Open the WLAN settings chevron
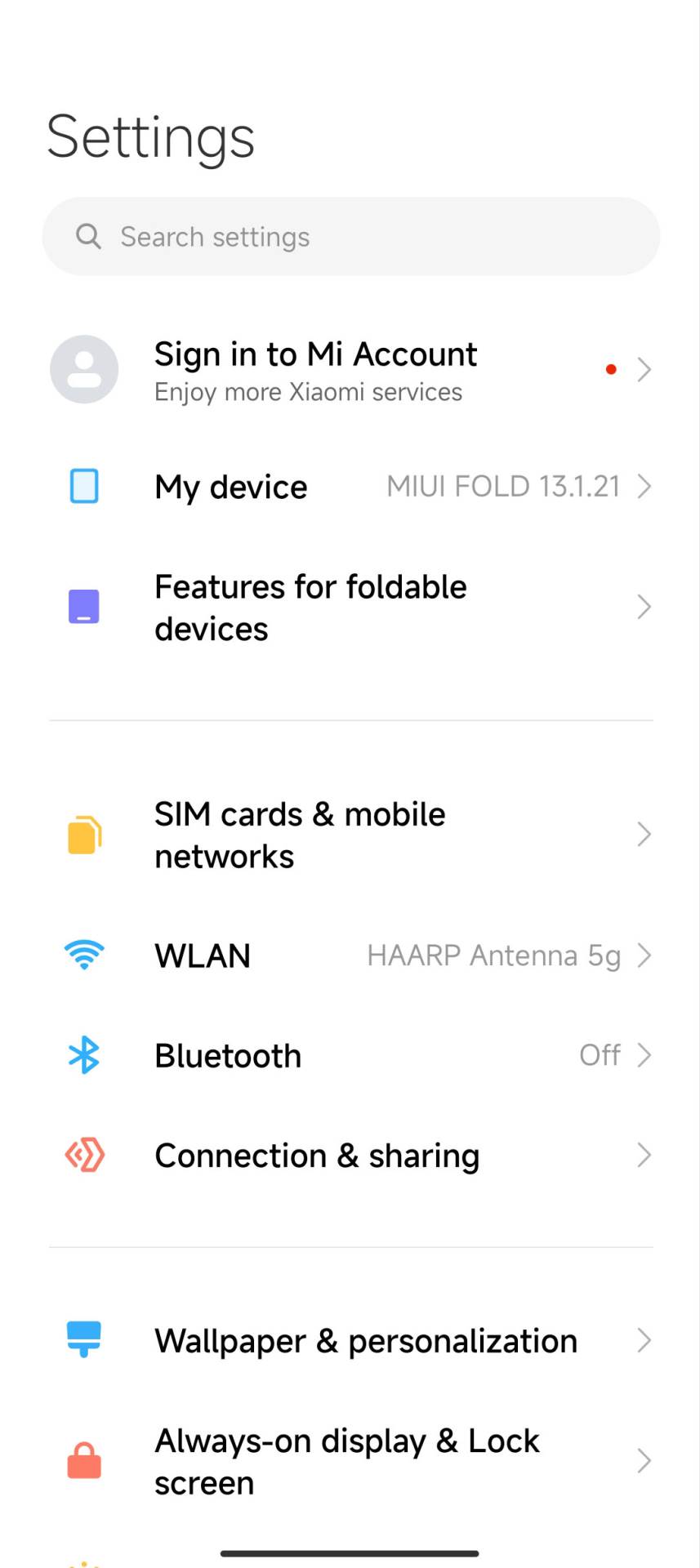This screenshot has width=700, height=1568. pyautogui.click(x=644, y=955)
